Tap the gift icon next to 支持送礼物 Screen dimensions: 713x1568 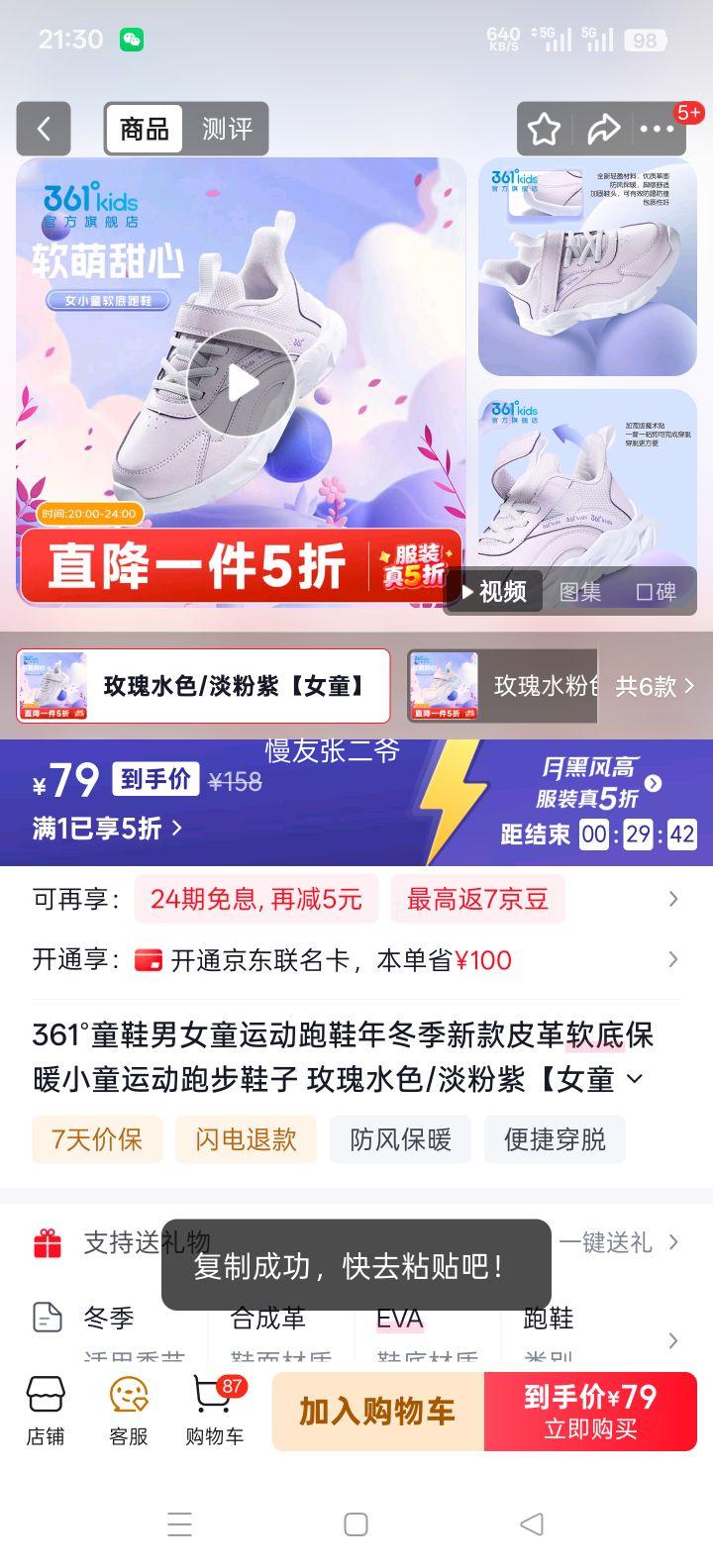point(47,1243)
